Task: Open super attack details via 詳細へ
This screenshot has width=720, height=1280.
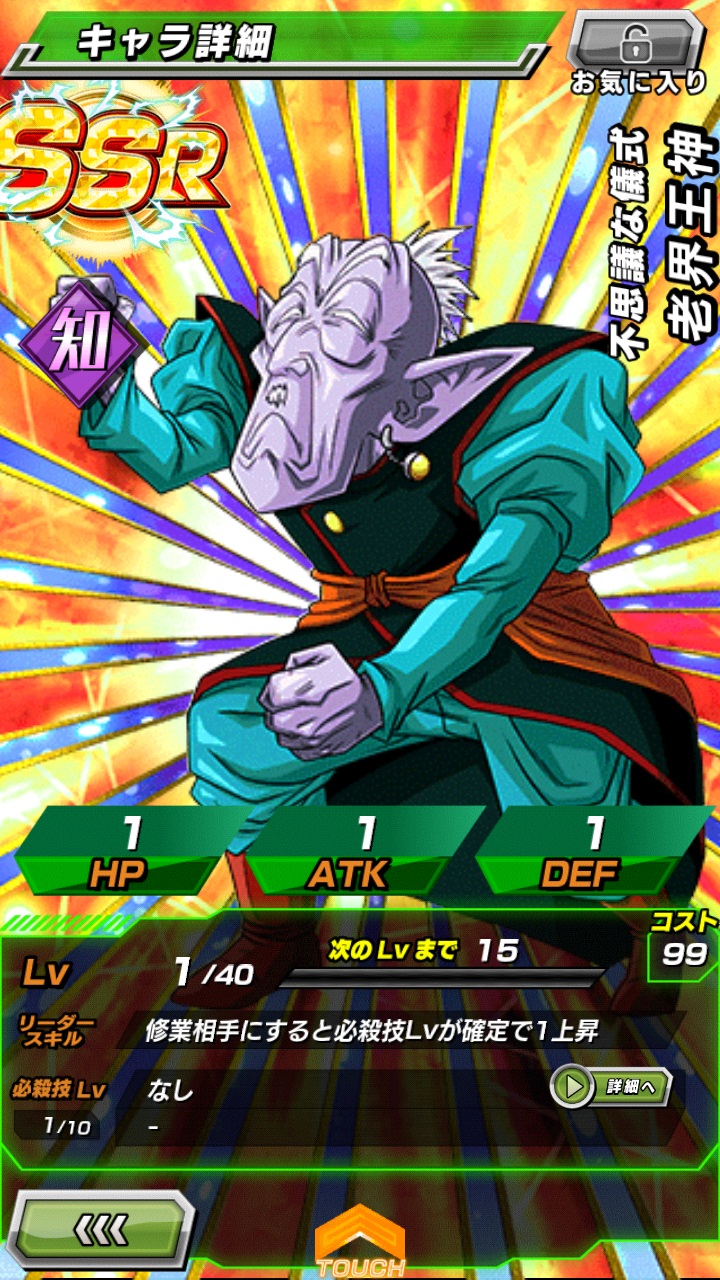Action: 611,1088
